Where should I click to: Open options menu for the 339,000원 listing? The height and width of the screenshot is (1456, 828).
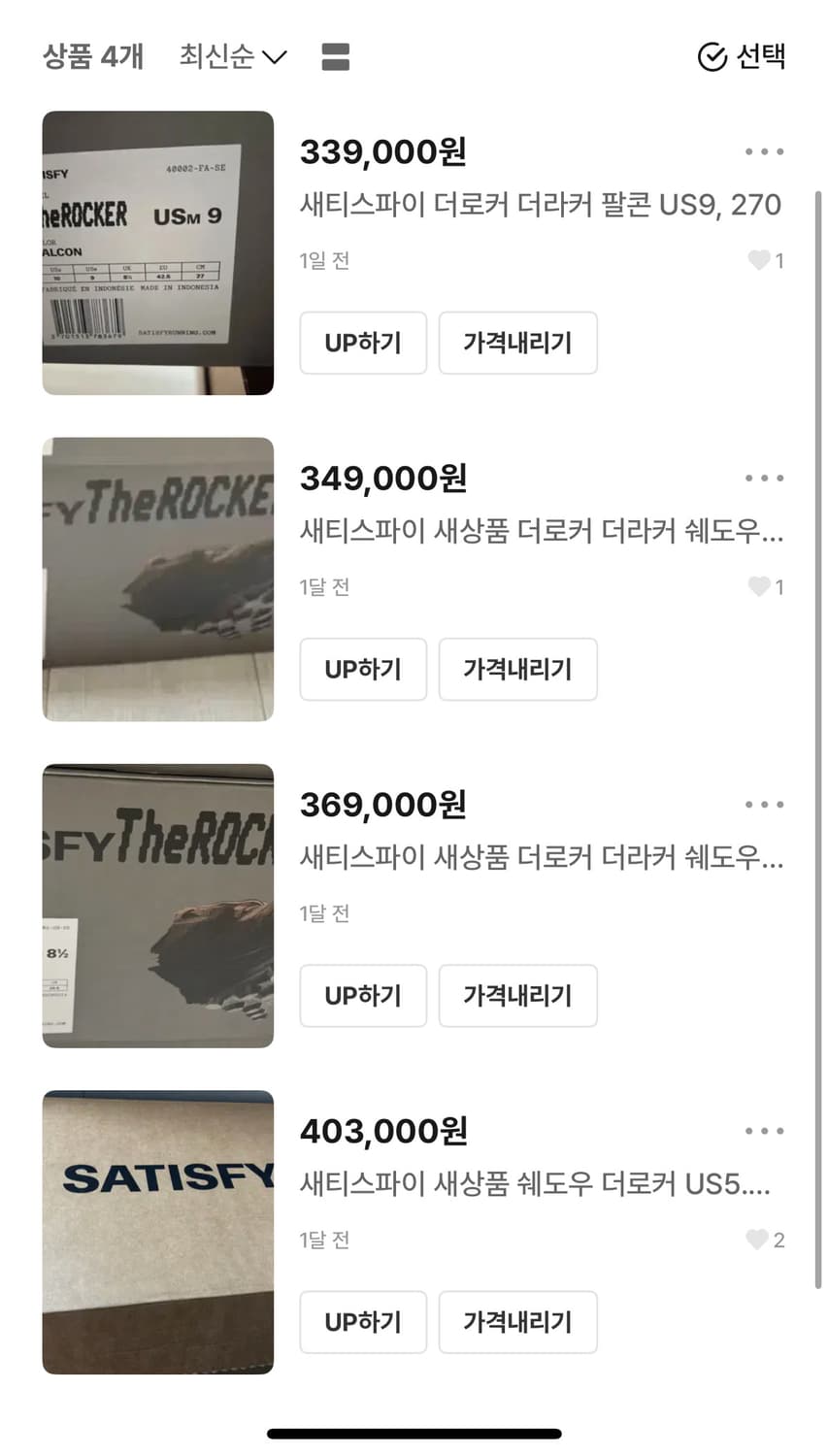click(765, 151)
